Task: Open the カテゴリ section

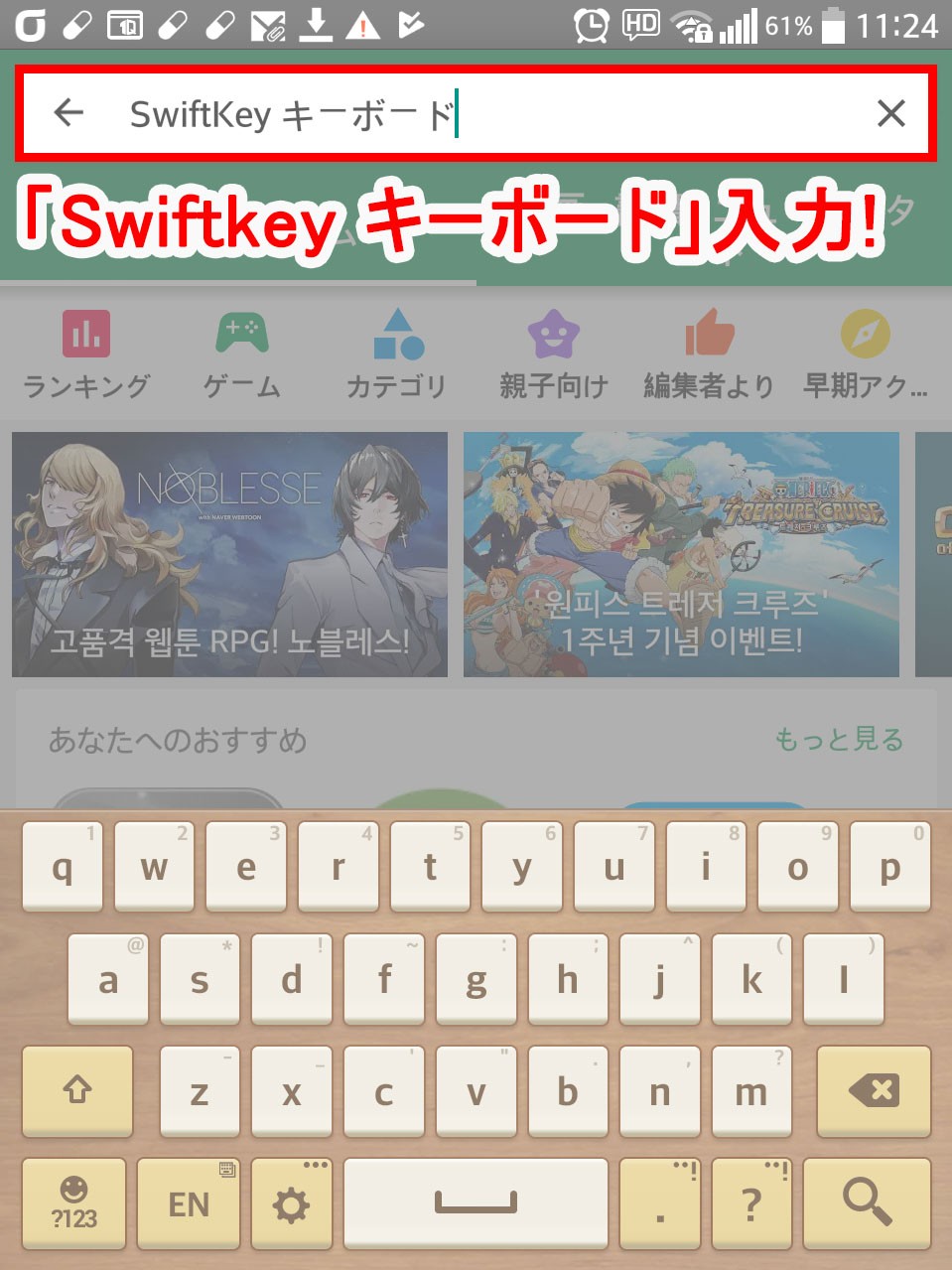Action: point(397,354)
